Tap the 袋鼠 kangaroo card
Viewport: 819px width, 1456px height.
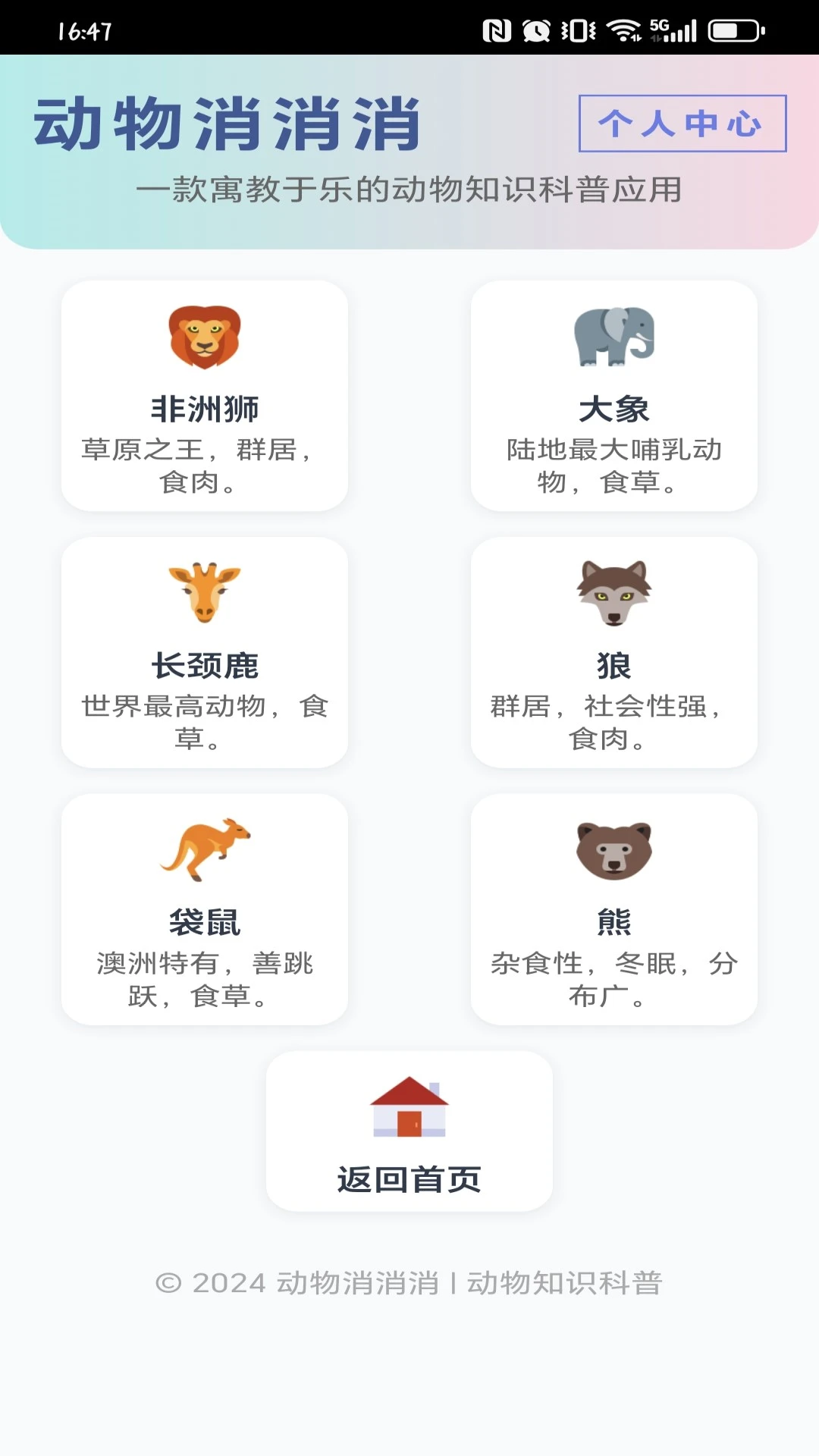[205, 909]
